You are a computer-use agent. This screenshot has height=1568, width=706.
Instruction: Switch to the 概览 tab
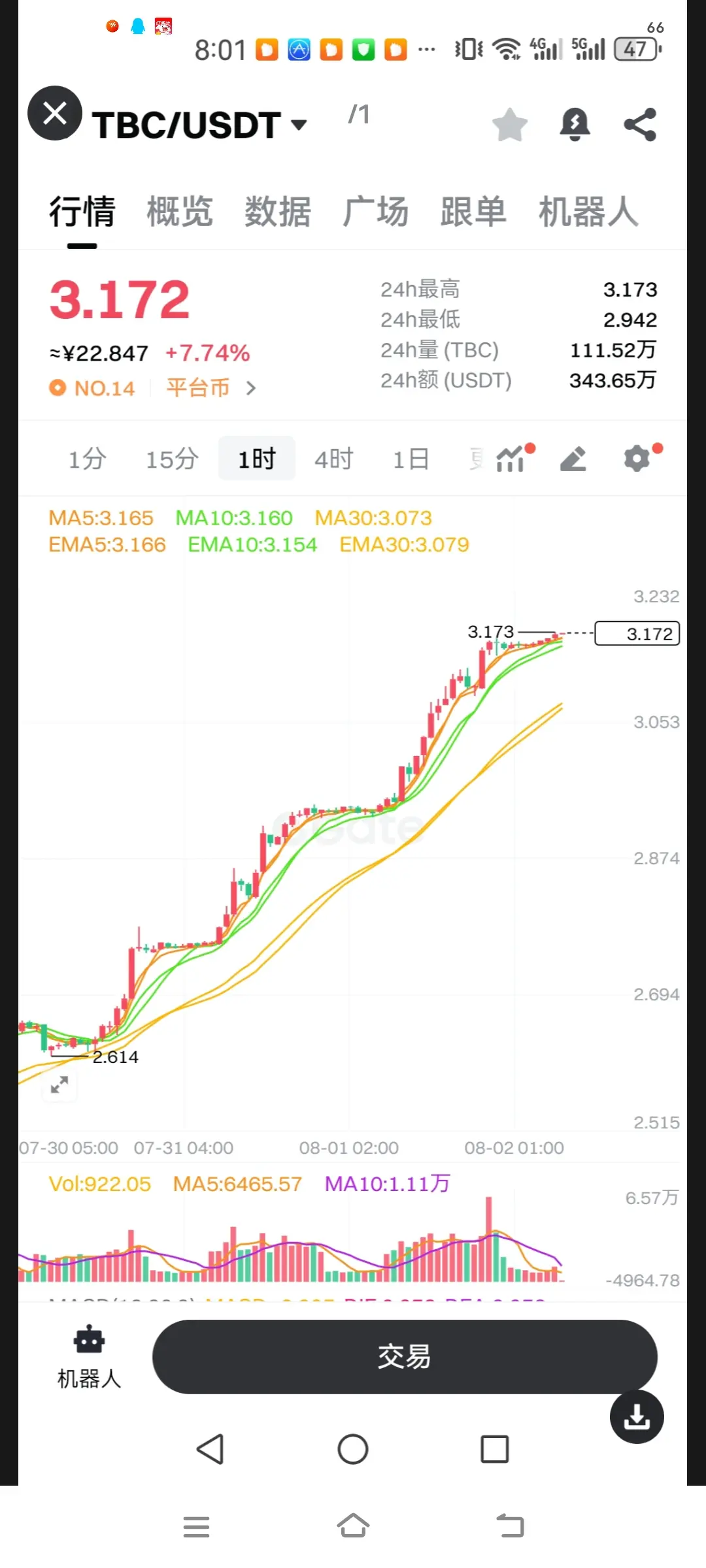(x=180, y=212)
